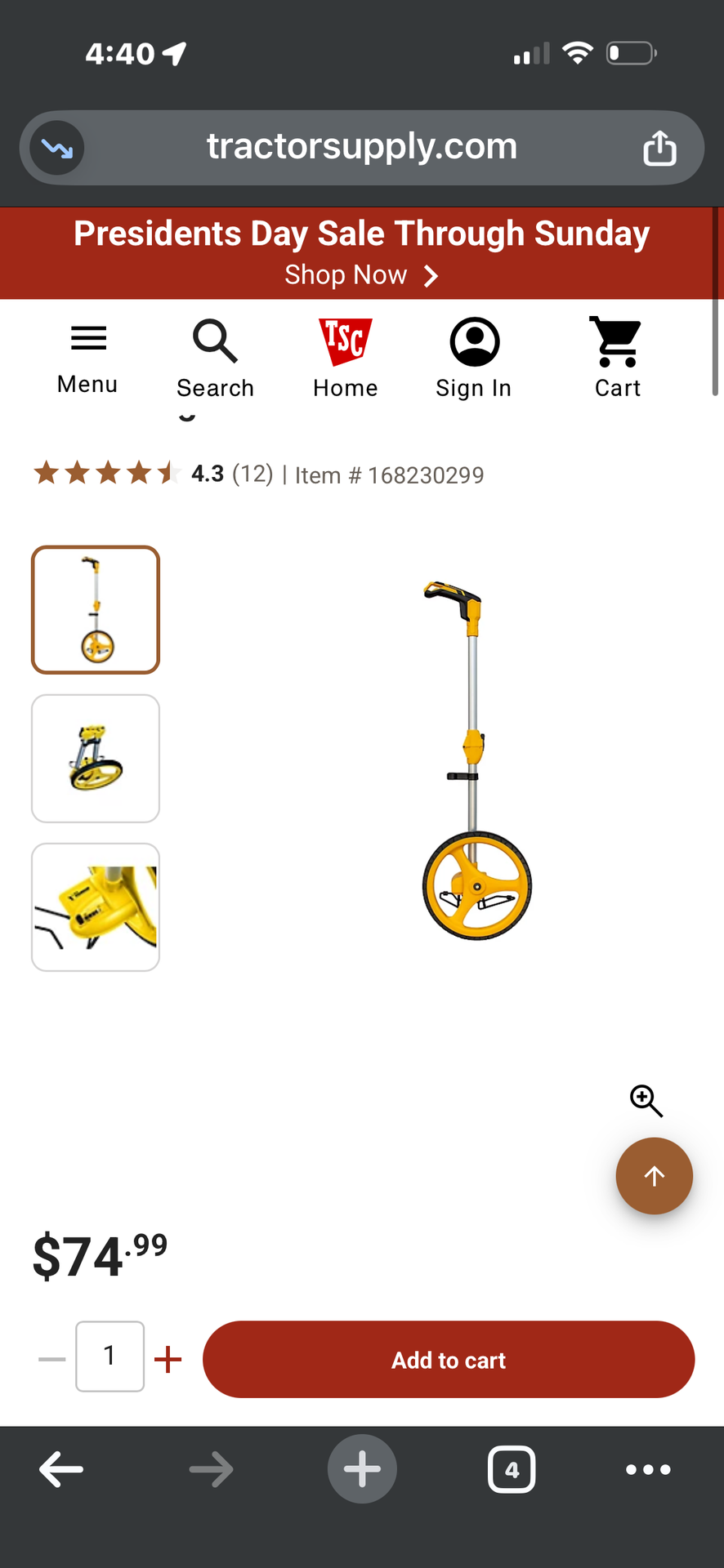Go to TSC Home
This screenshot has width=724, height=1568.
pyautogui.click(x=345, y=358)
